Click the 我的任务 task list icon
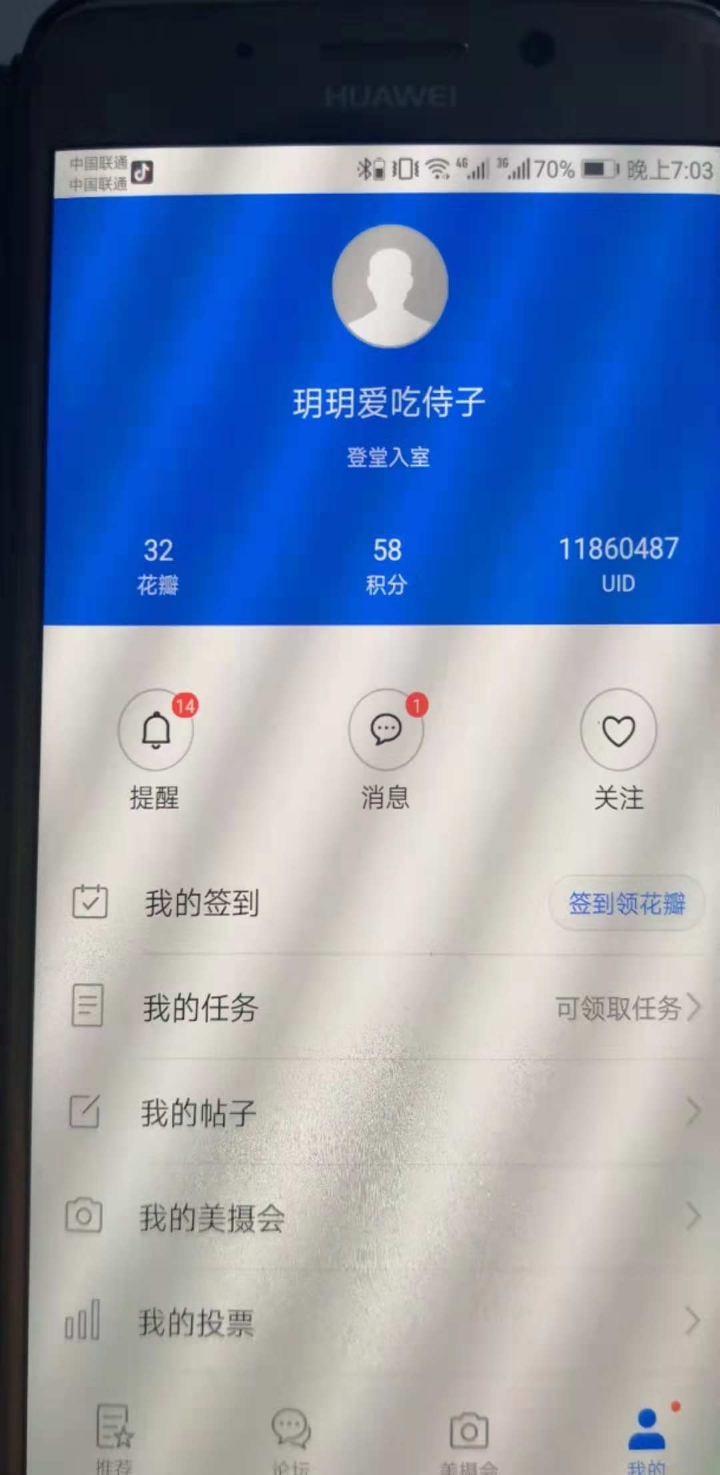720x1475 pixels. (88, 1007)
